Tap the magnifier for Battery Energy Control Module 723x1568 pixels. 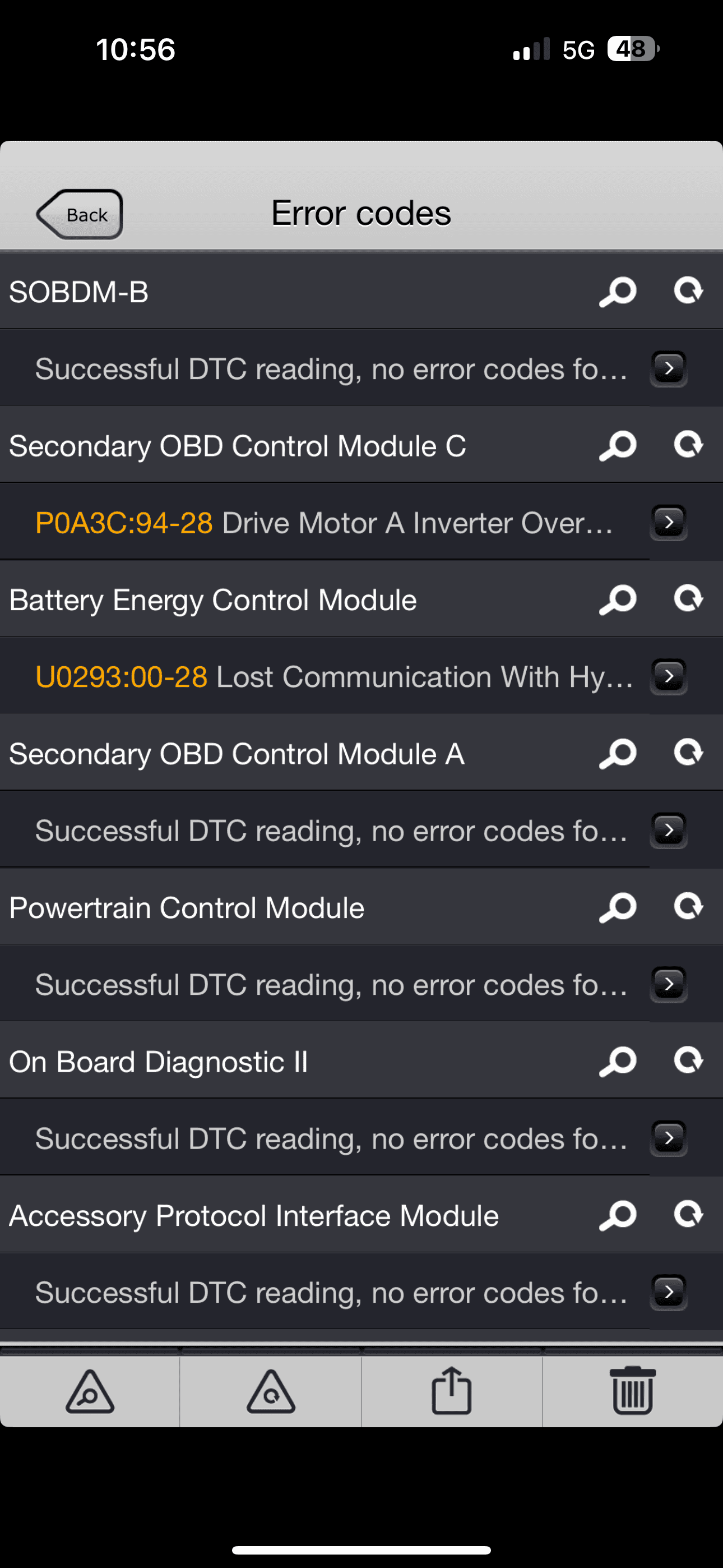coord(618,599)
